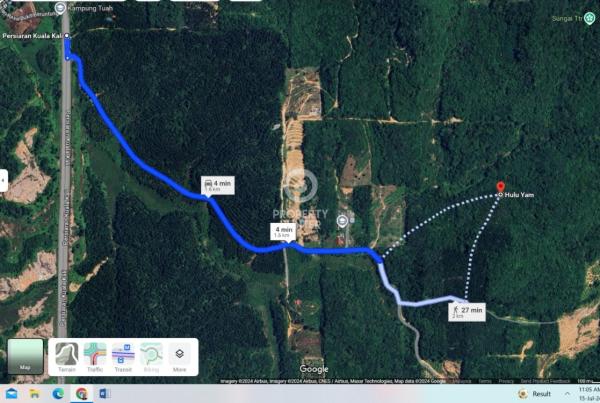Open Word from the taskbar
Viewport: 600px width, 403px height.
104,394
